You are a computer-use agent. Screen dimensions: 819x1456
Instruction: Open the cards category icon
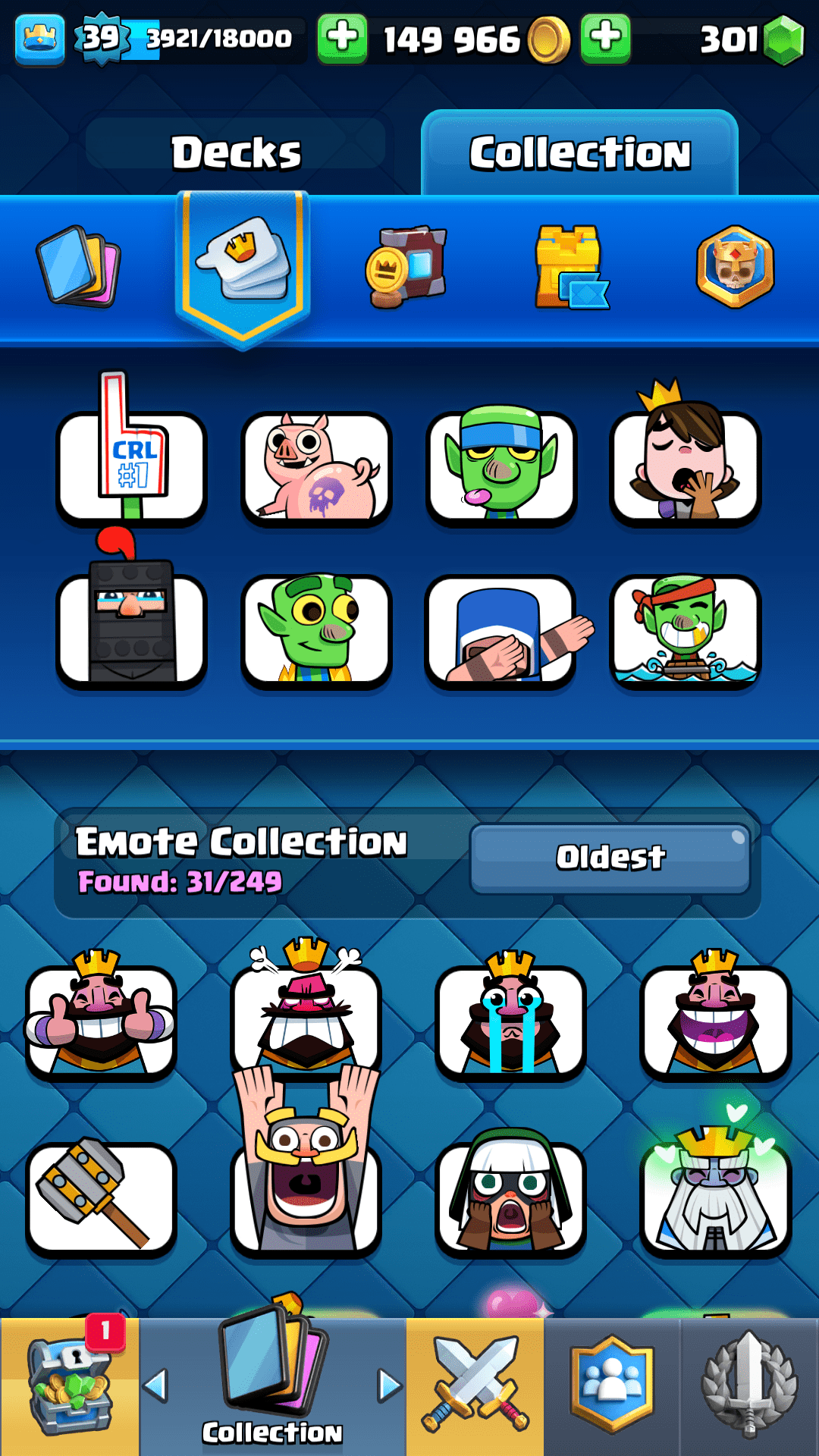[79, 265]
